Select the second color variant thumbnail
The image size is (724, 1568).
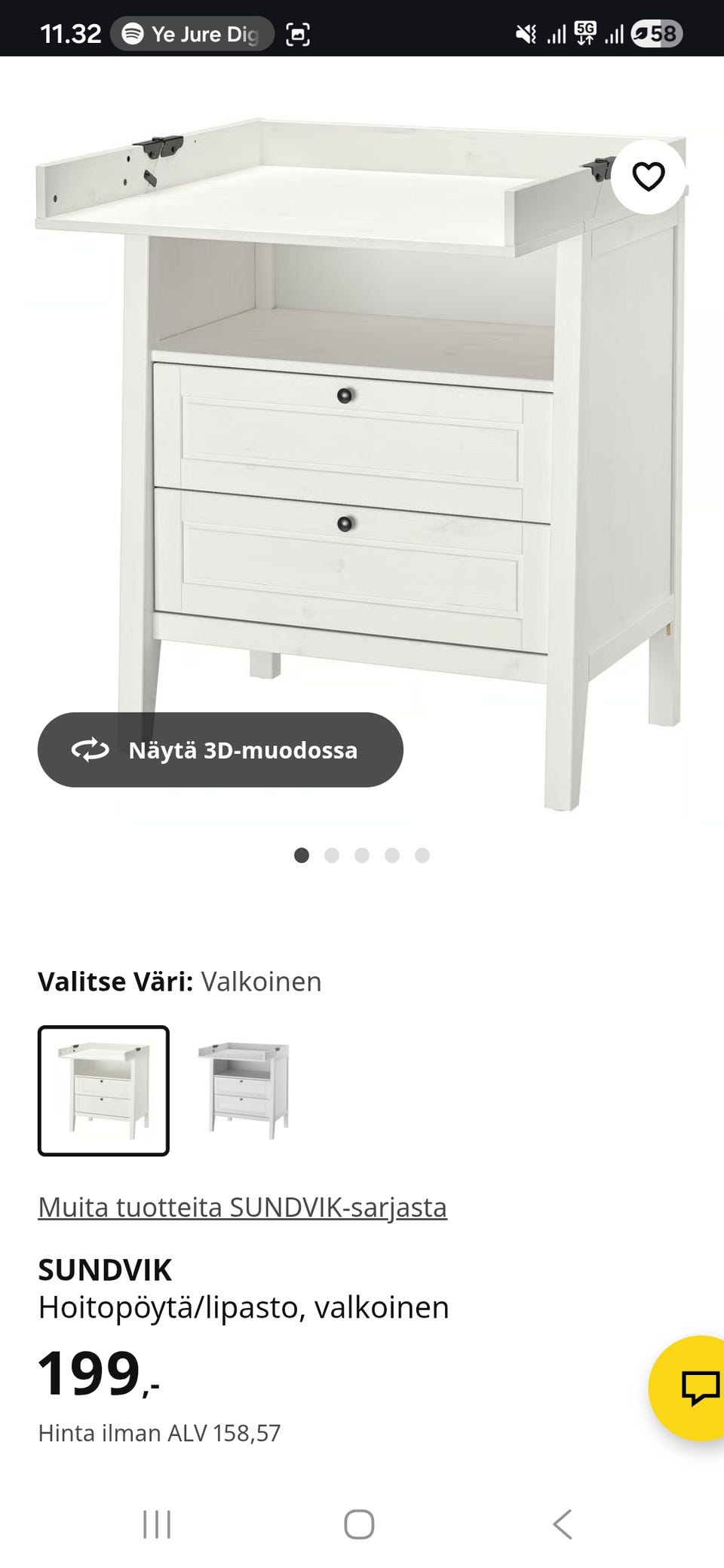241,1089
